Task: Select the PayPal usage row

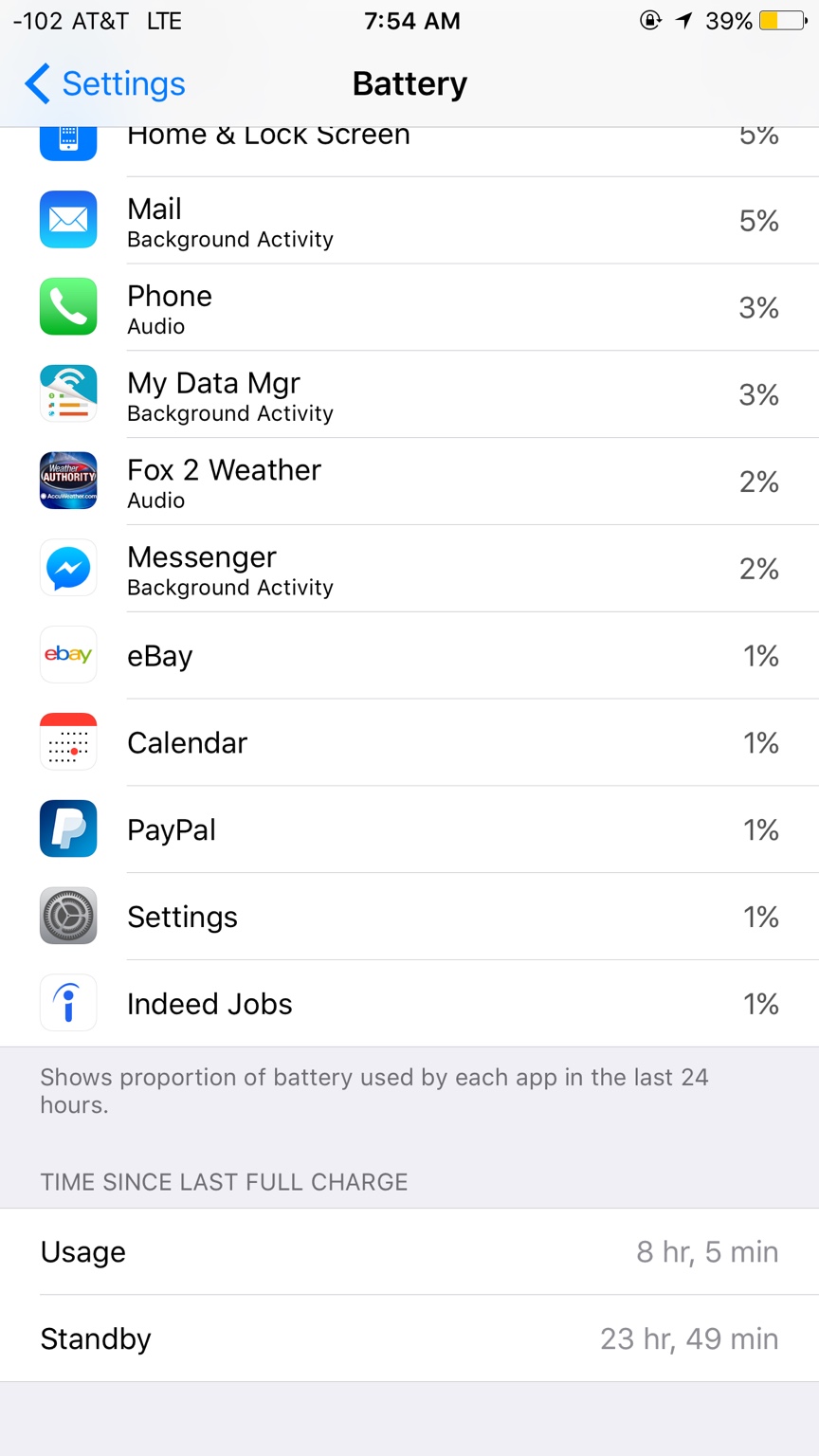Action: pos(409,830)
